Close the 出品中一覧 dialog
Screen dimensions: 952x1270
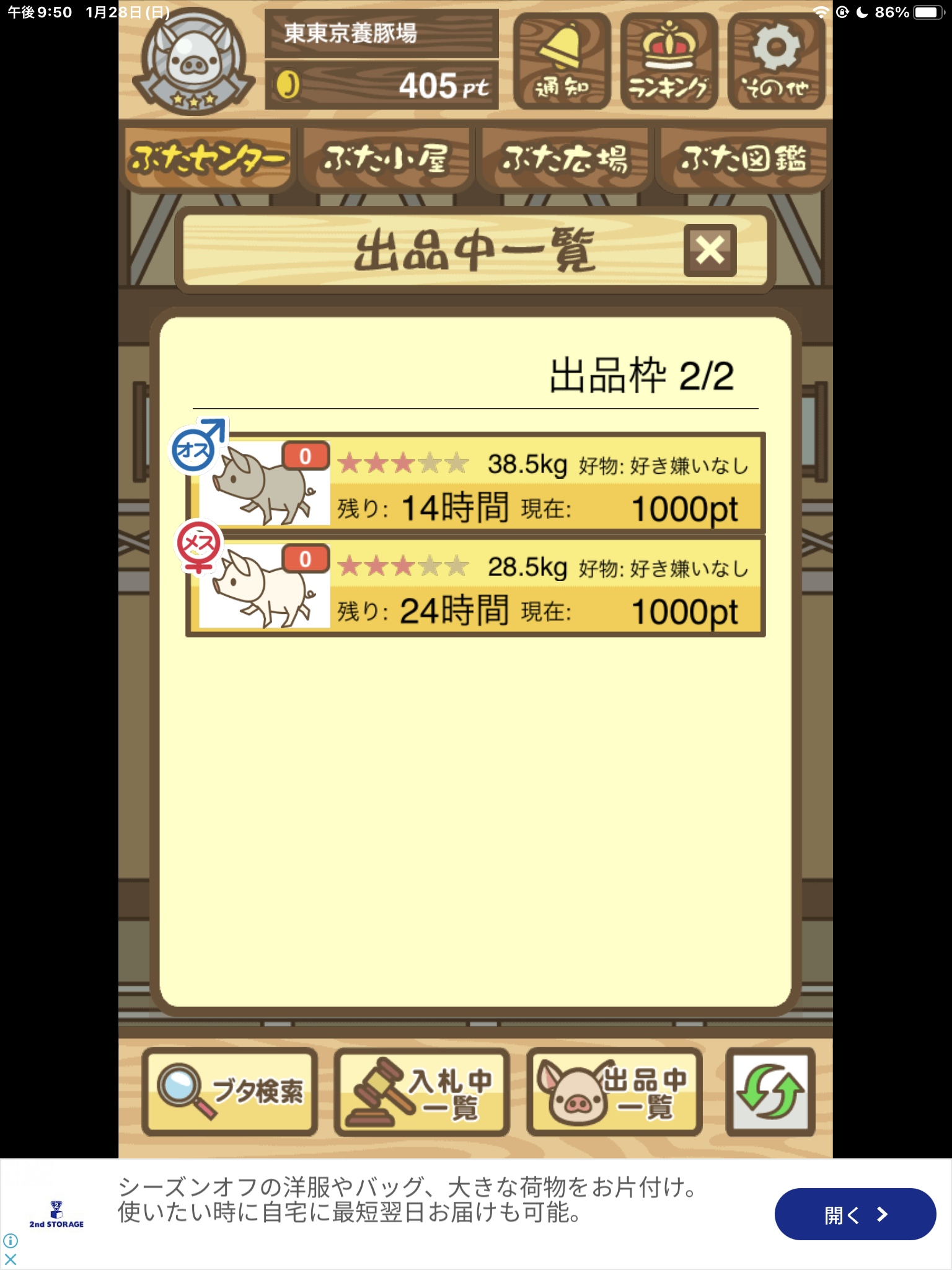click(710, 251)
